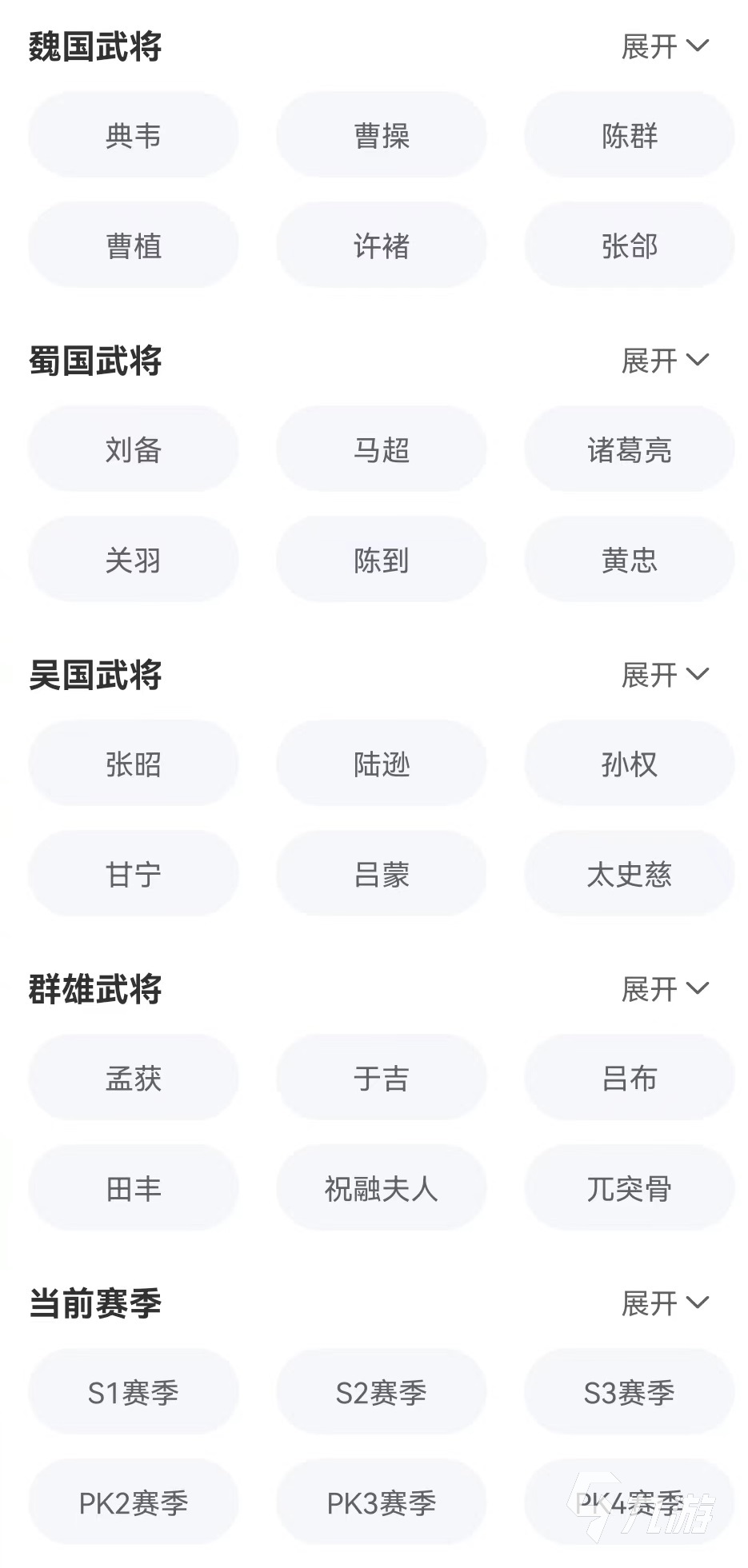Select 诸葛亮 chip
Image resolution: width=748 pixels, height=1568 pixels.
629,449
